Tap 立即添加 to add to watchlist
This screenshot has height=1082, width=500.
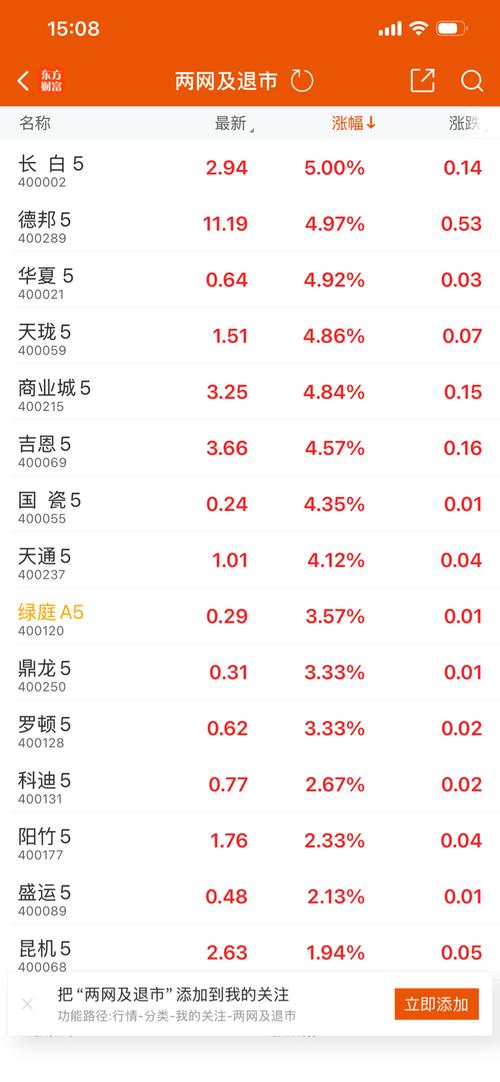click(437, 1004)
